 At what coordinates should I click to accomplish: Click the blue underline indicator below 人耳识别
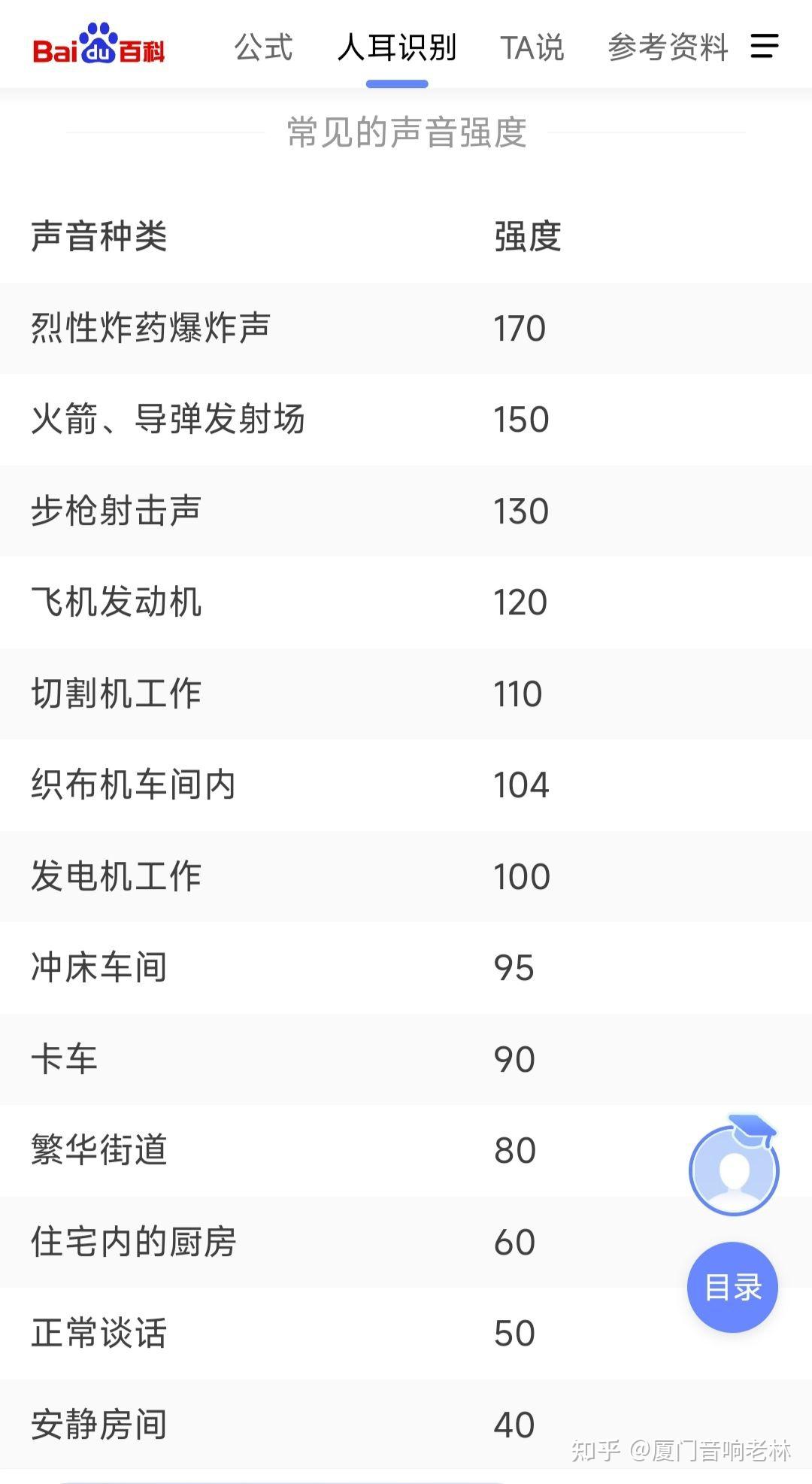[398, 84]
